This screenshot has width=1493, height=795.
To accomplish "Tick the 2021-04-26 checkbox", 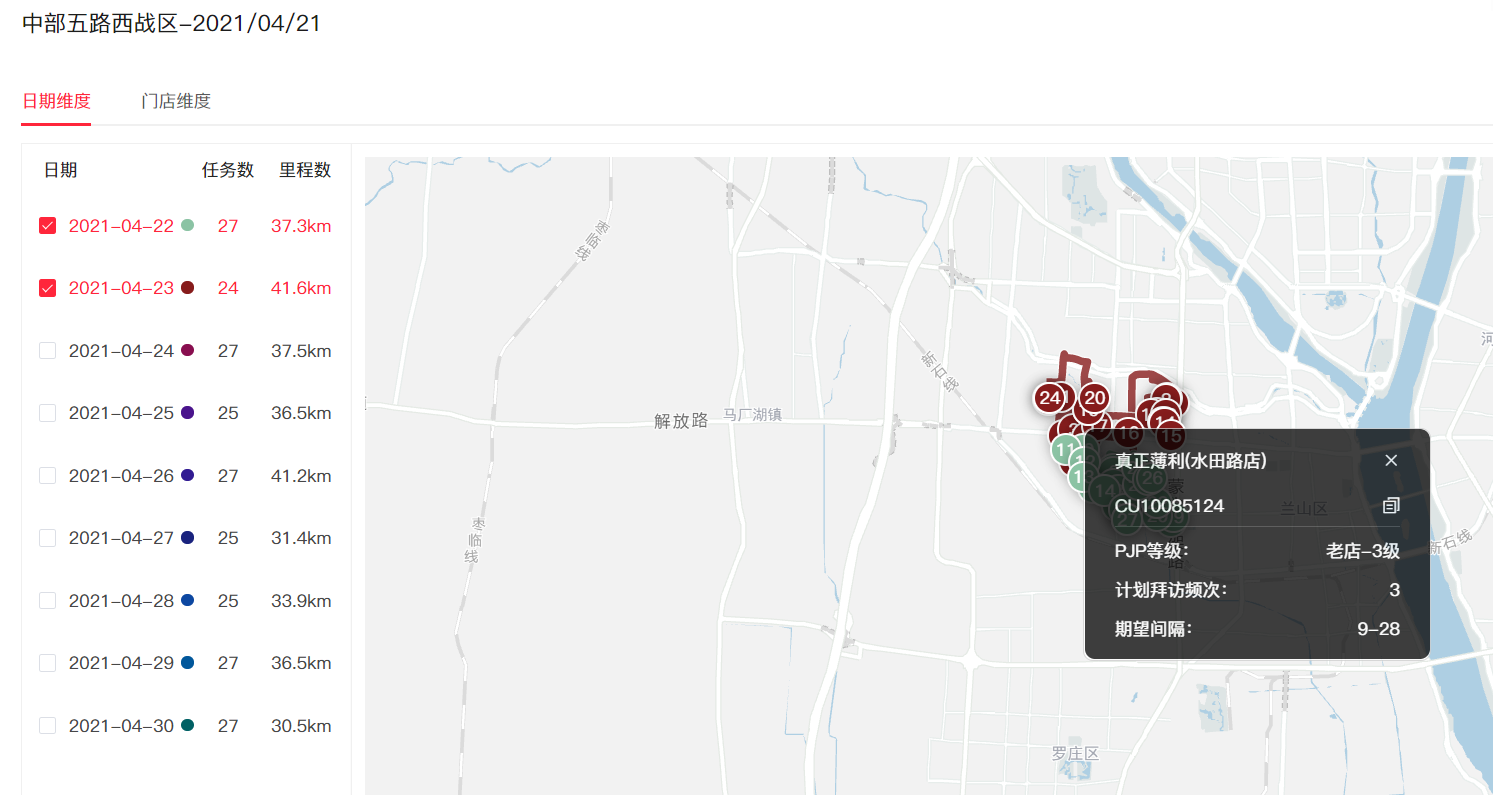I will click(47, 476).
